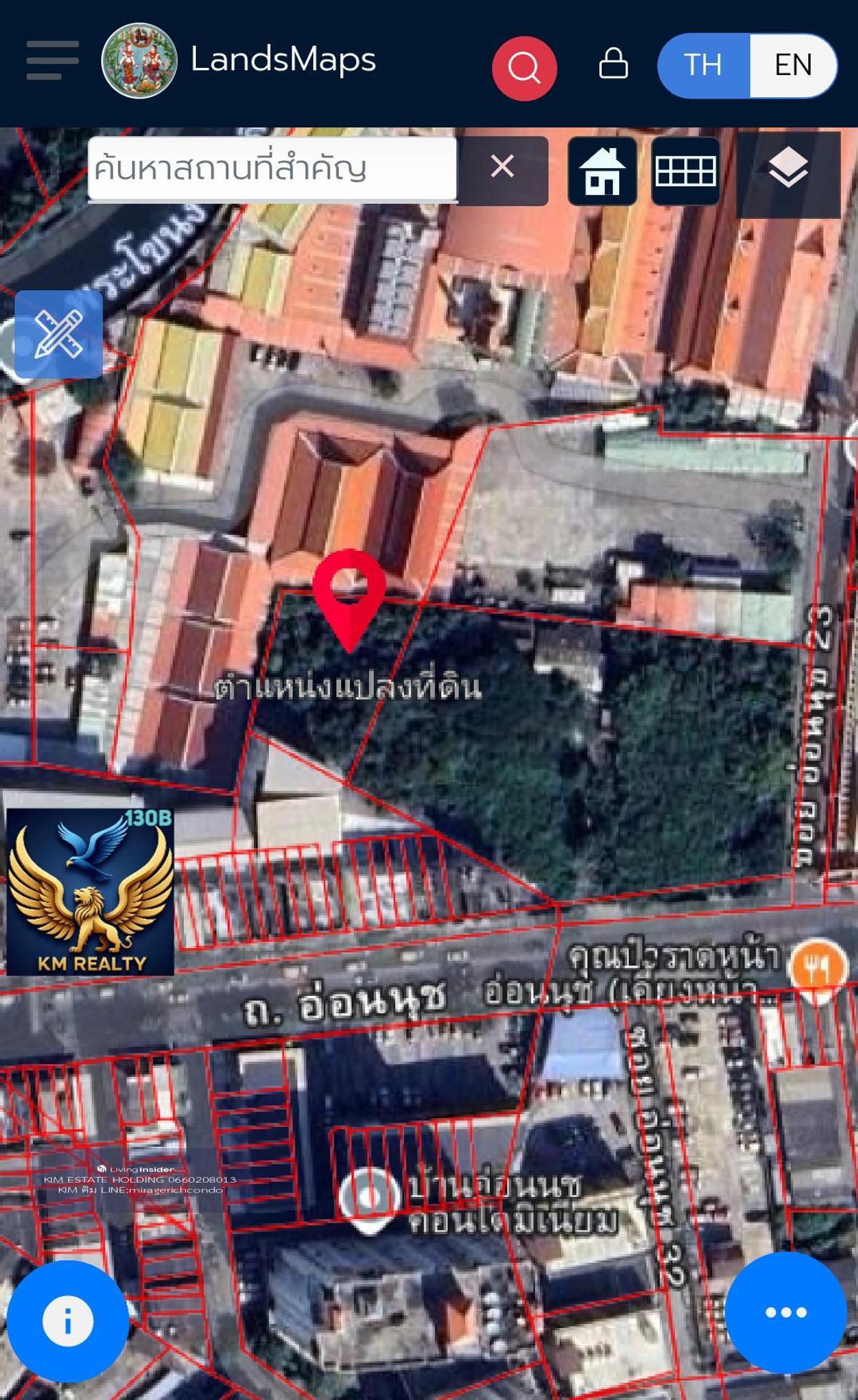
Task: Switch language to EN
Action: tap(792, 65)
